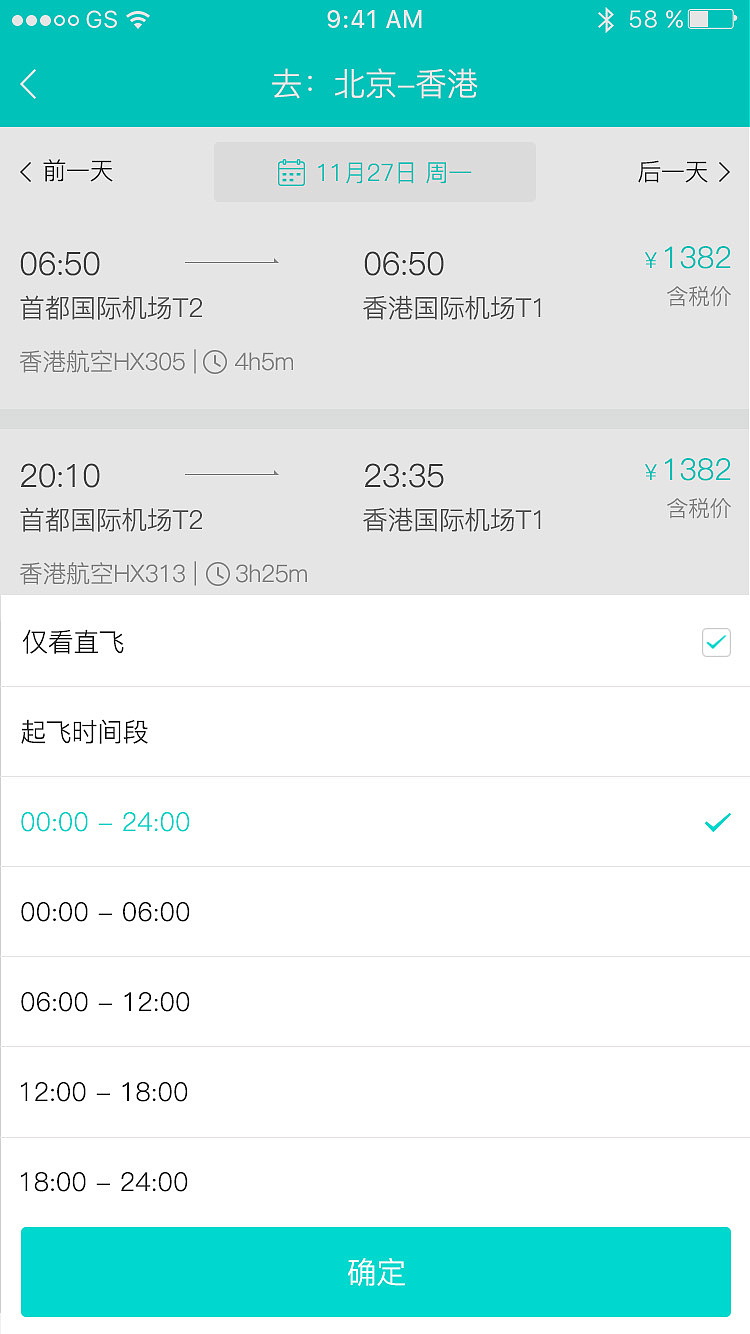The image size is (750, 1334).
Task: Click the arrow between 06:50 departure and arrival
Action: tap(232, 260)
